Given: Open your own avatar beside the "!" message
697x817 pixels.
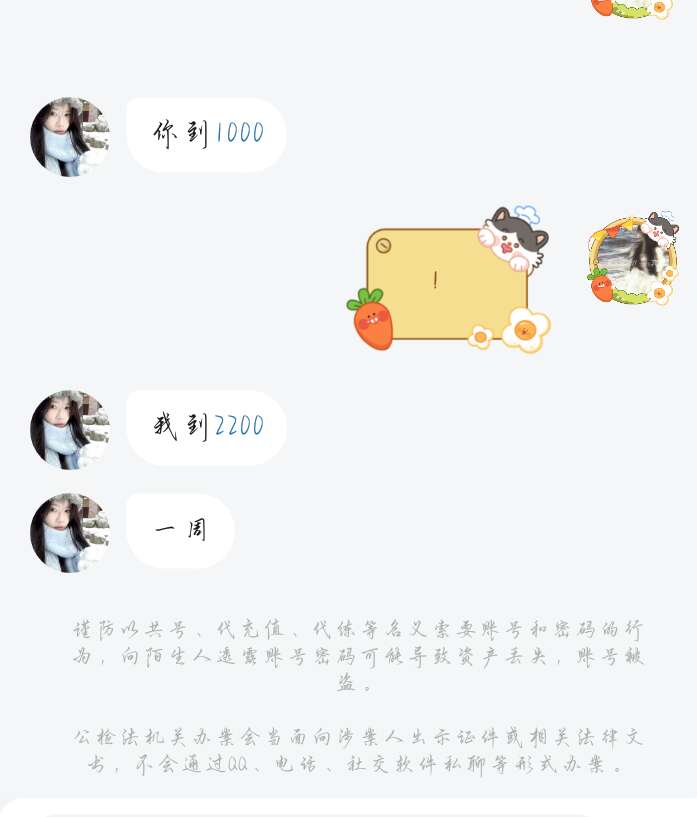Looking at the screenshot, I should pos(632,261).
